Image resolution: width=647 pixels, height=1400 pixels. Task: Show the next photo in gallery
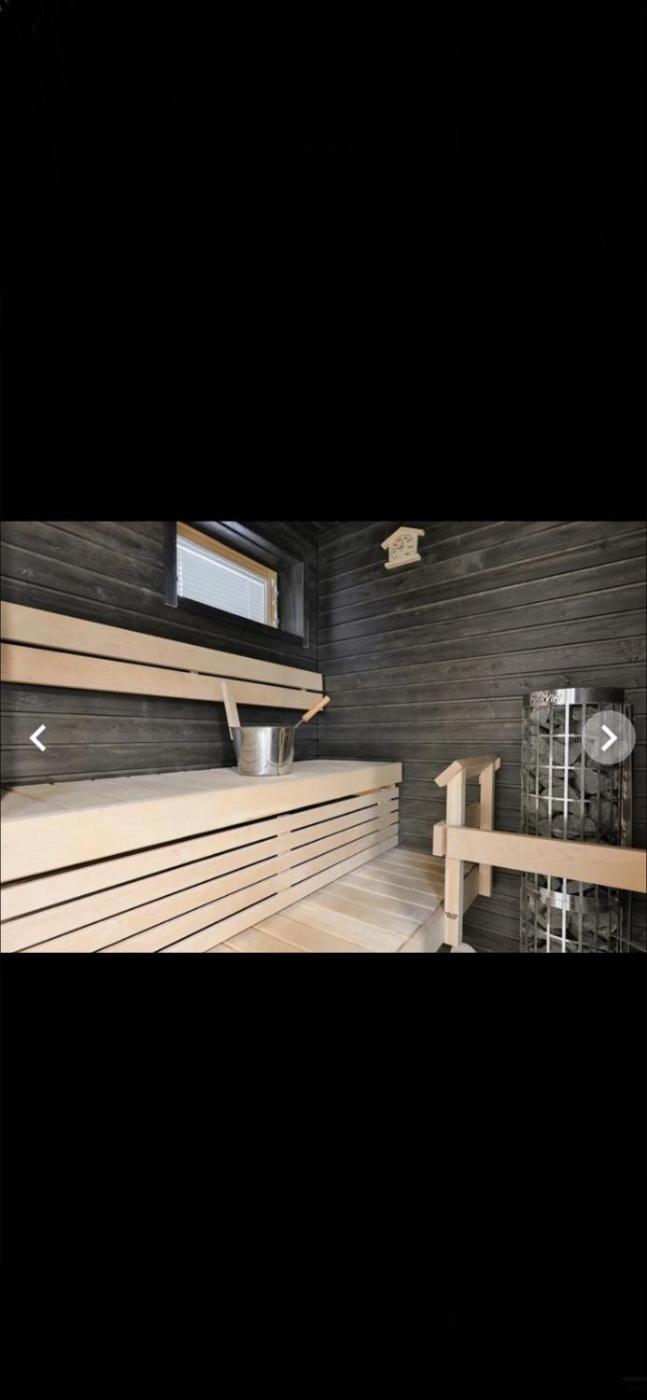608,738
